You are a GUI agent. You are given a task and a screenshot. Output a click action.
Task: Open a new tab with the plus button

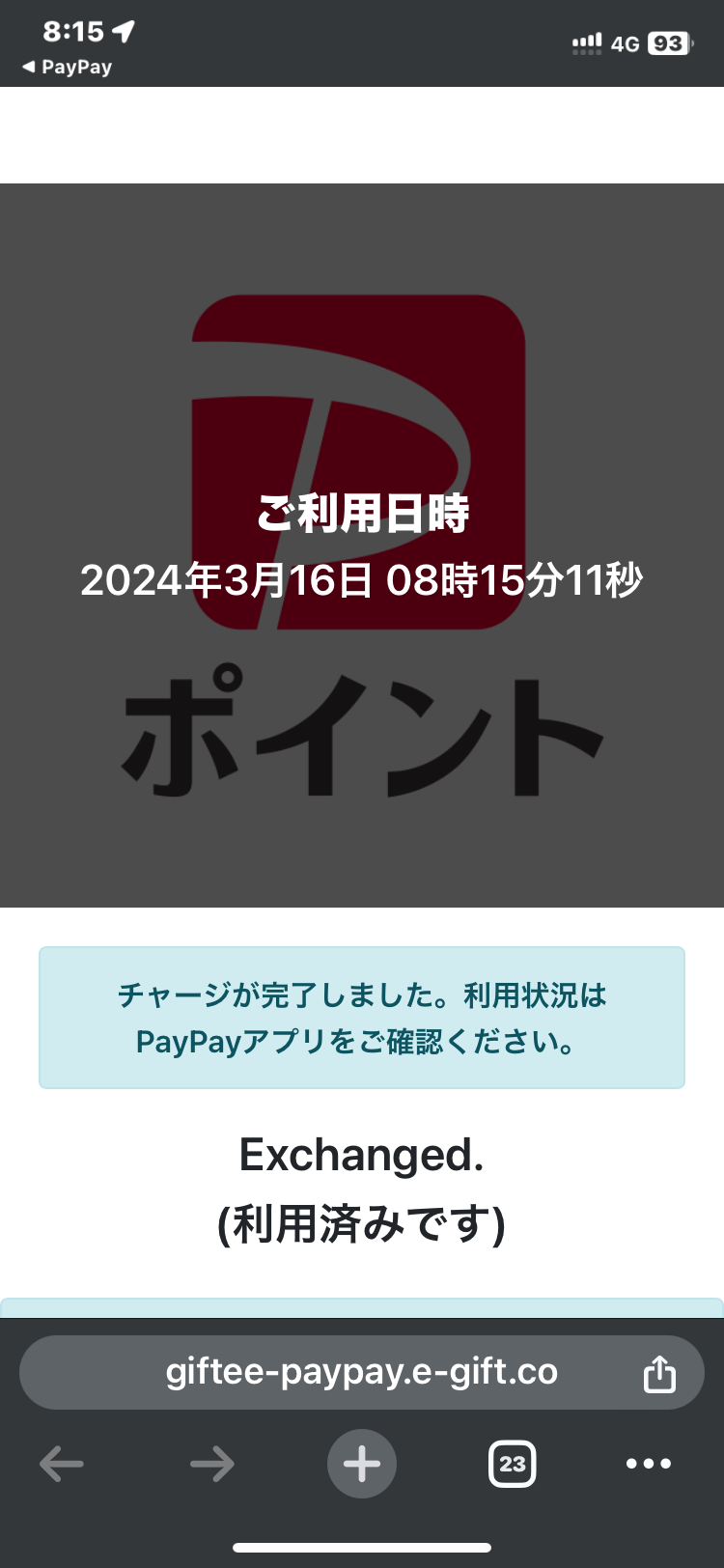point(362,1464)
